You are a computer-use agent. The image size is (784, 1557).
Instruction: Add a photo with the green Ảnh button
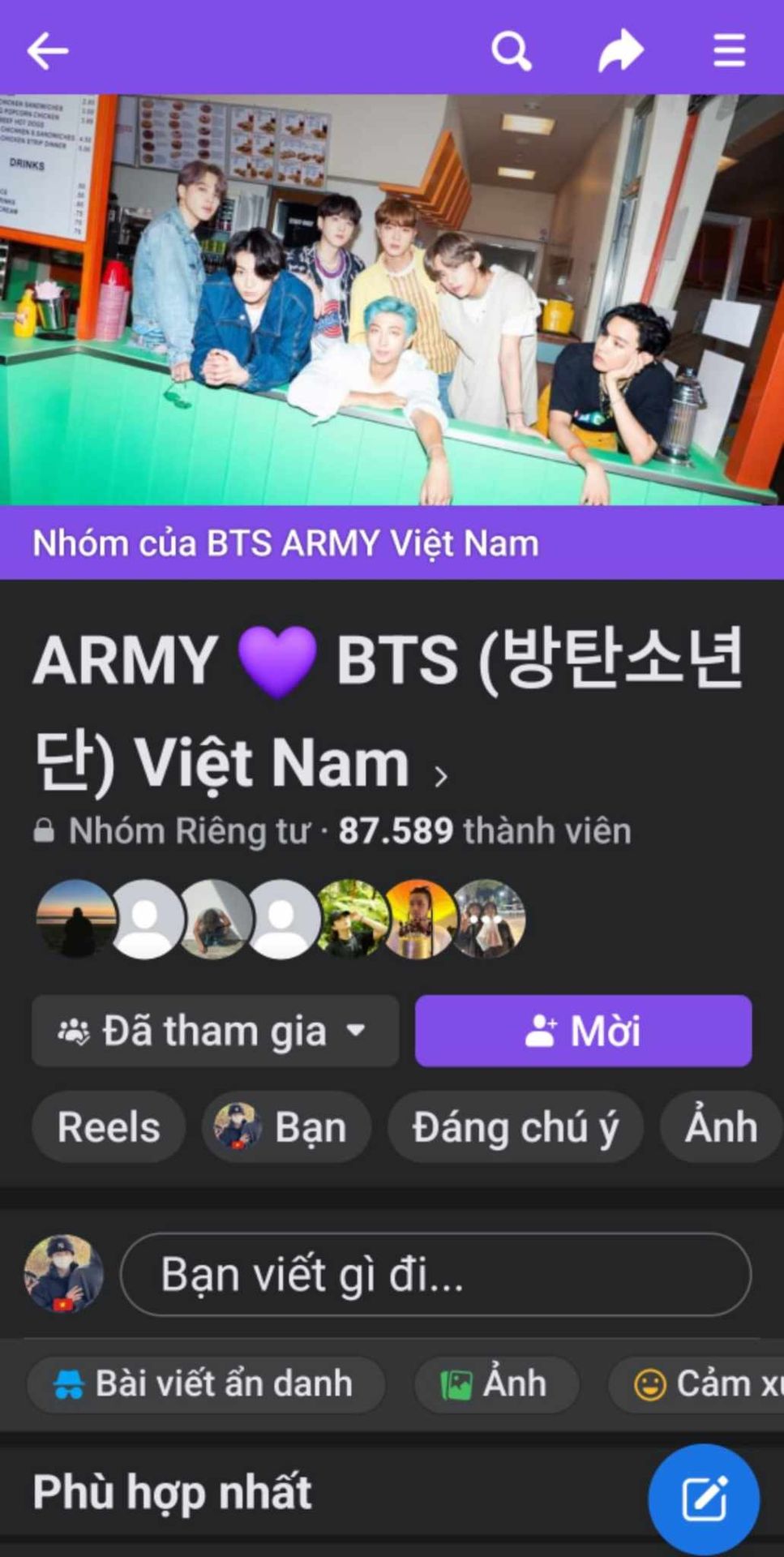click(496, 1384)
